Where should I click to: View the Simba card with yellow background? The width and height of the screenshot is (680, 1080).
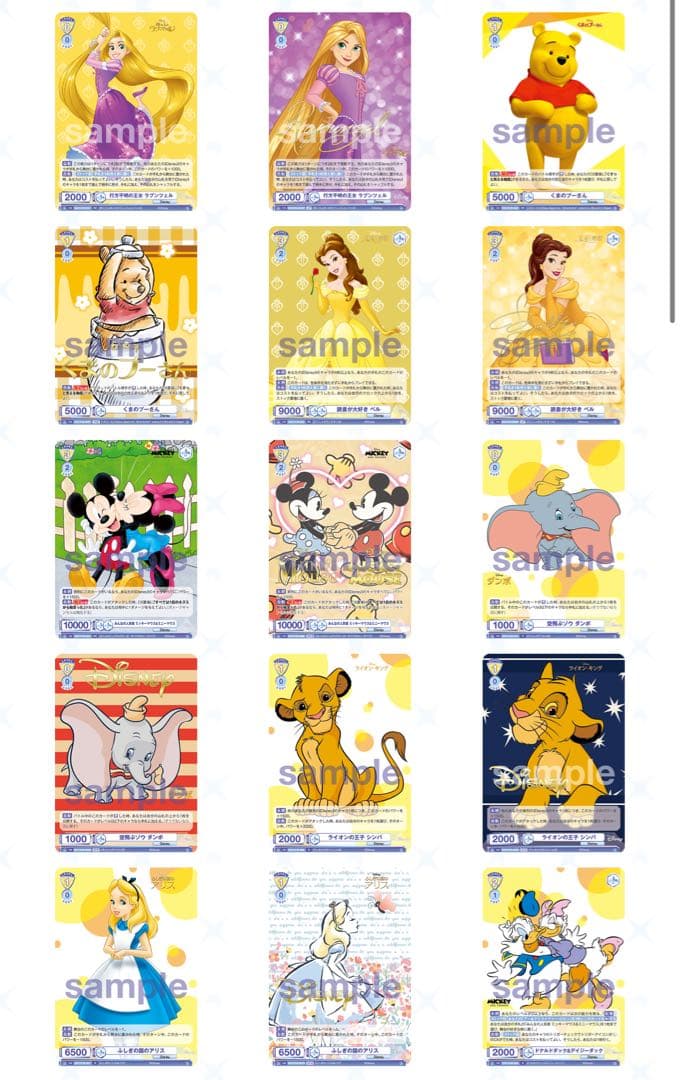339,752
